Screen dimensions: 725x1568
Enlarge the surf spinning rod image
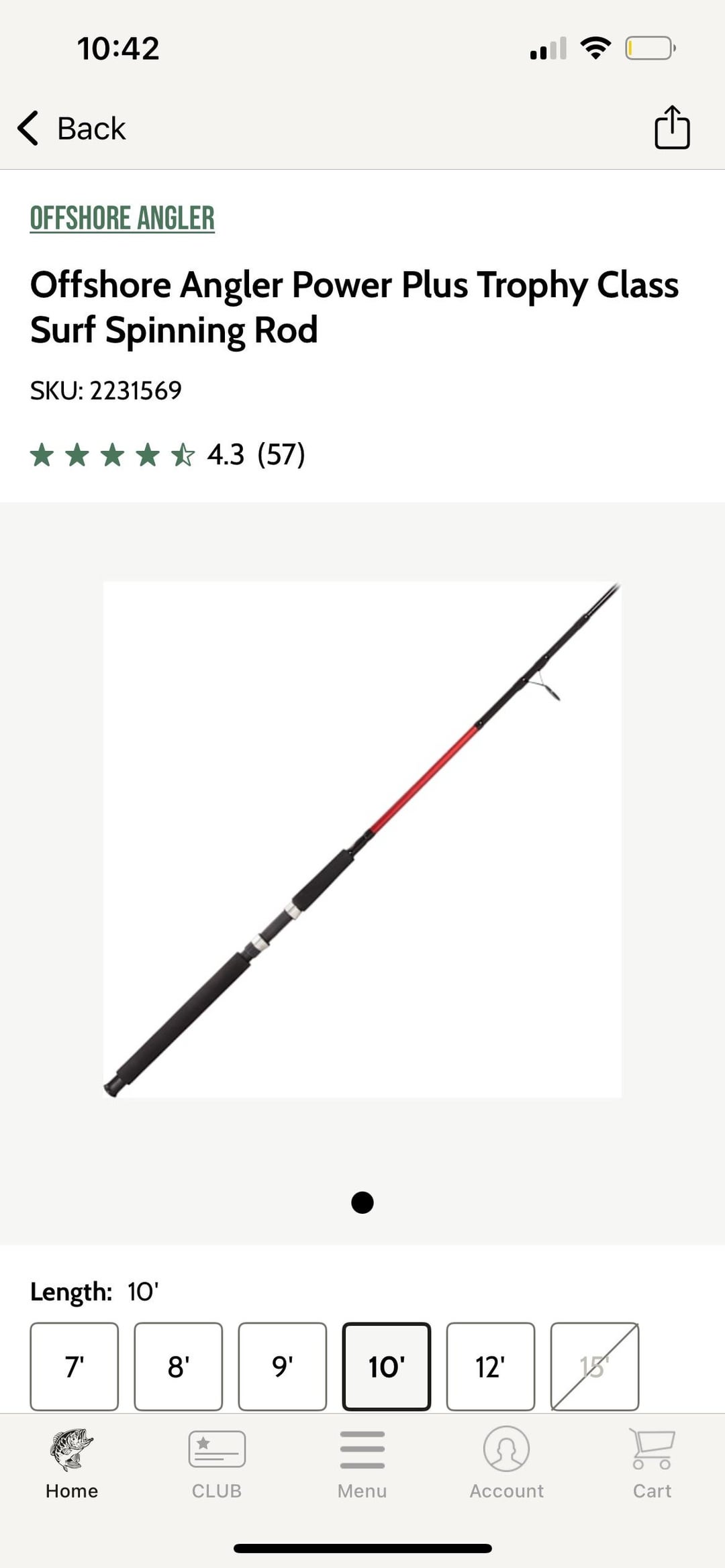click(362, 839)
